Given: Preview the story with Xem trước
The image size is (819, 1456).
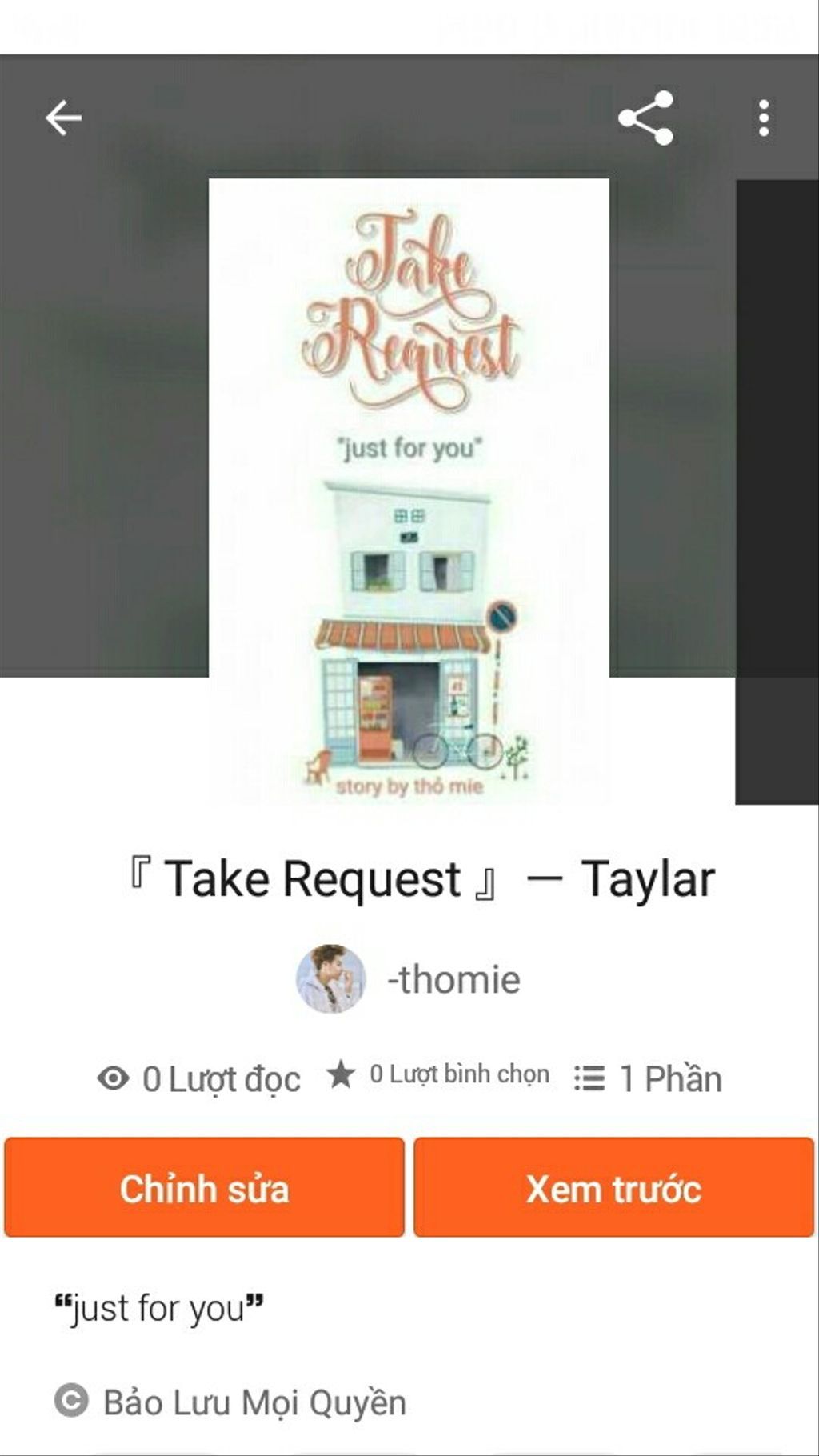Looking at the screenshot, I should (x=613, y=1187).
